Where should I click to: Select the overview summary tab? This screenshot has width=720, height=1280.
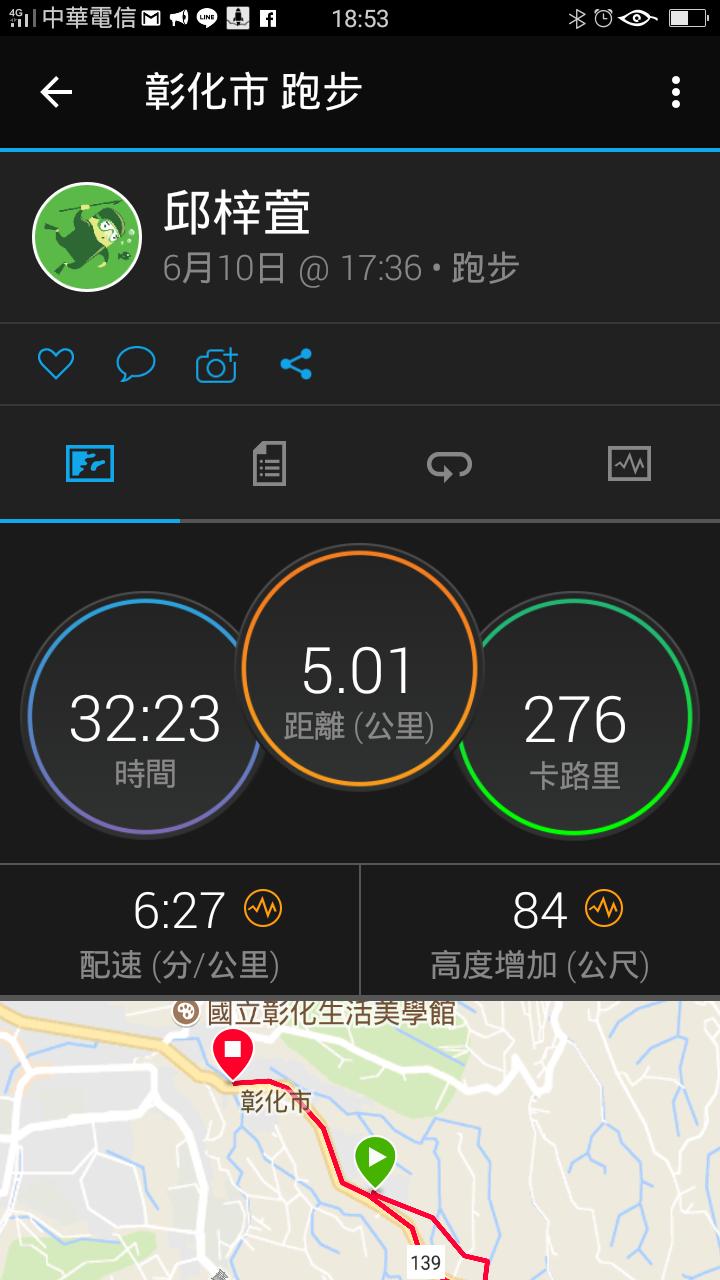90,464
